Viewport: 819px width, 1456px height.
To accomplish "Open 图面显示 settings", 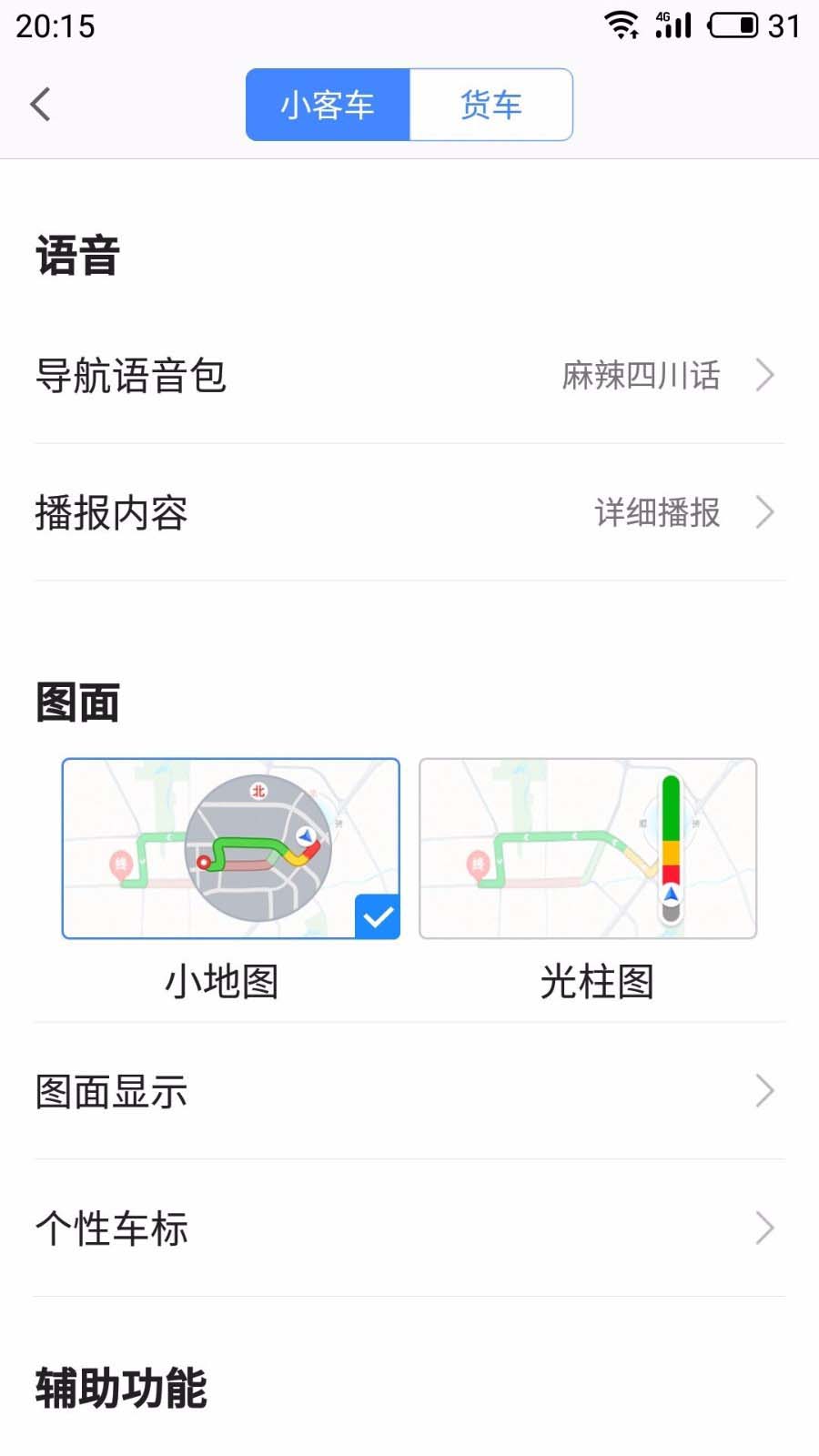I will [x=409, y=1091].
